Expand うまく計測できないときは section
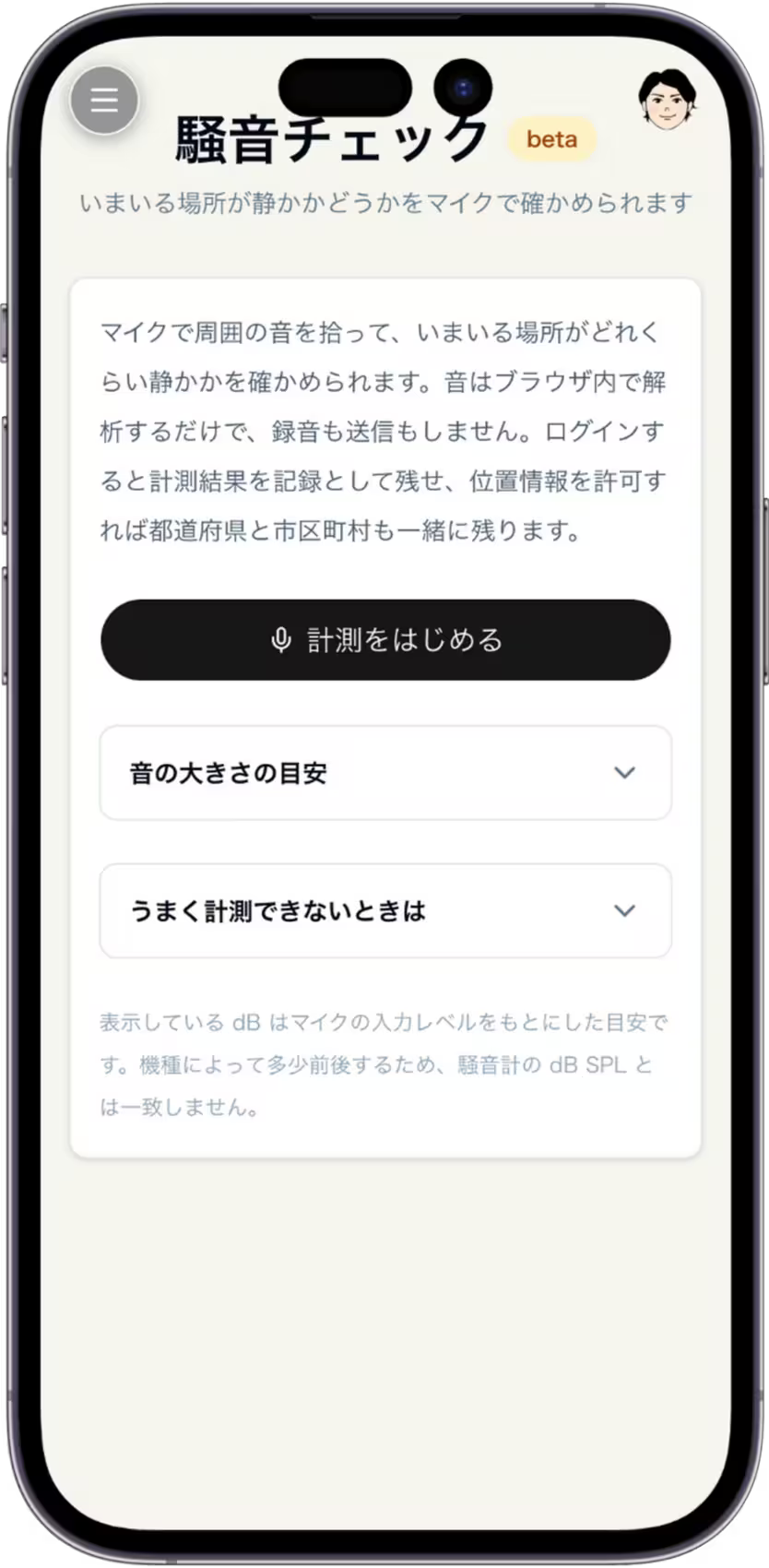 (385, 911)
